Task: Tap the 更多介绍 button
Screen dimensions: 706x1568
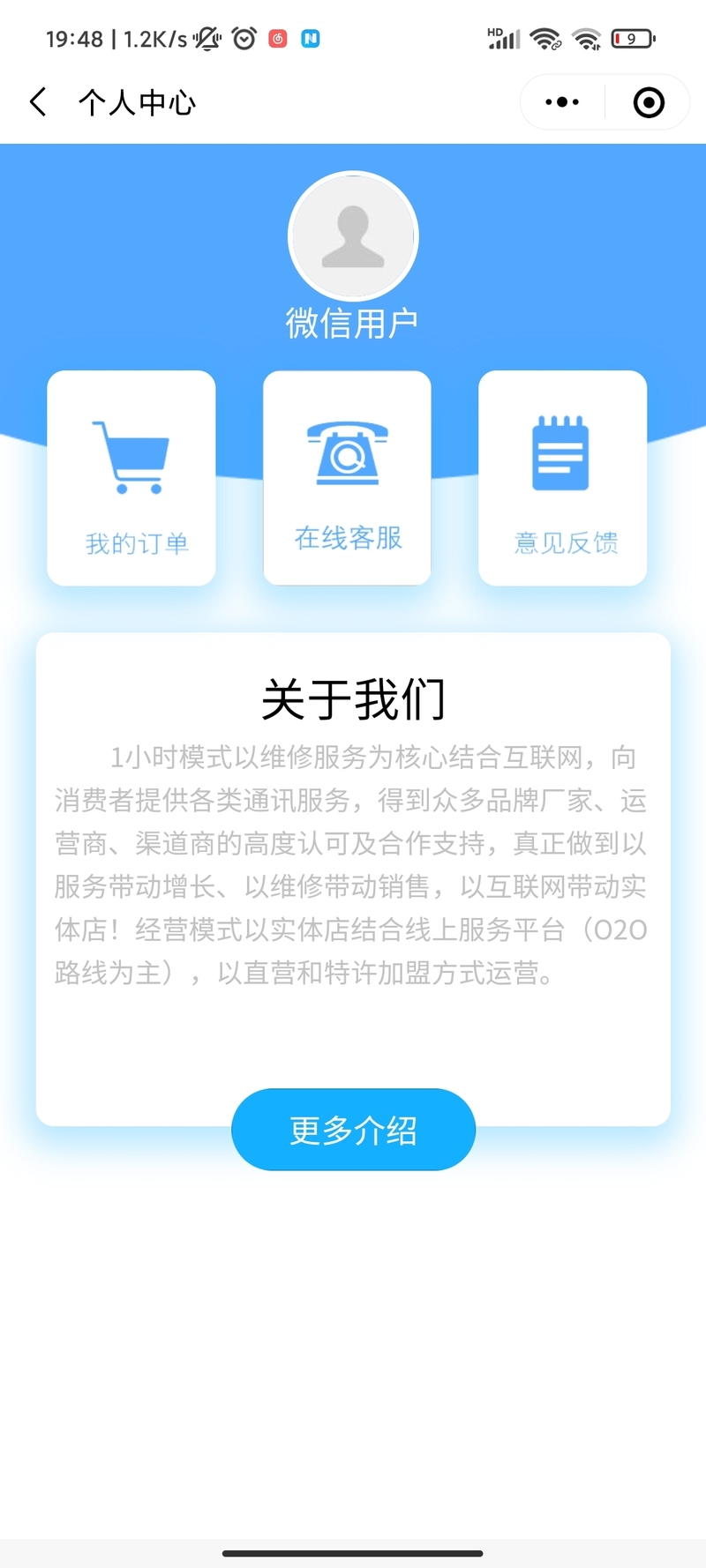Action: click(353, 1130)
